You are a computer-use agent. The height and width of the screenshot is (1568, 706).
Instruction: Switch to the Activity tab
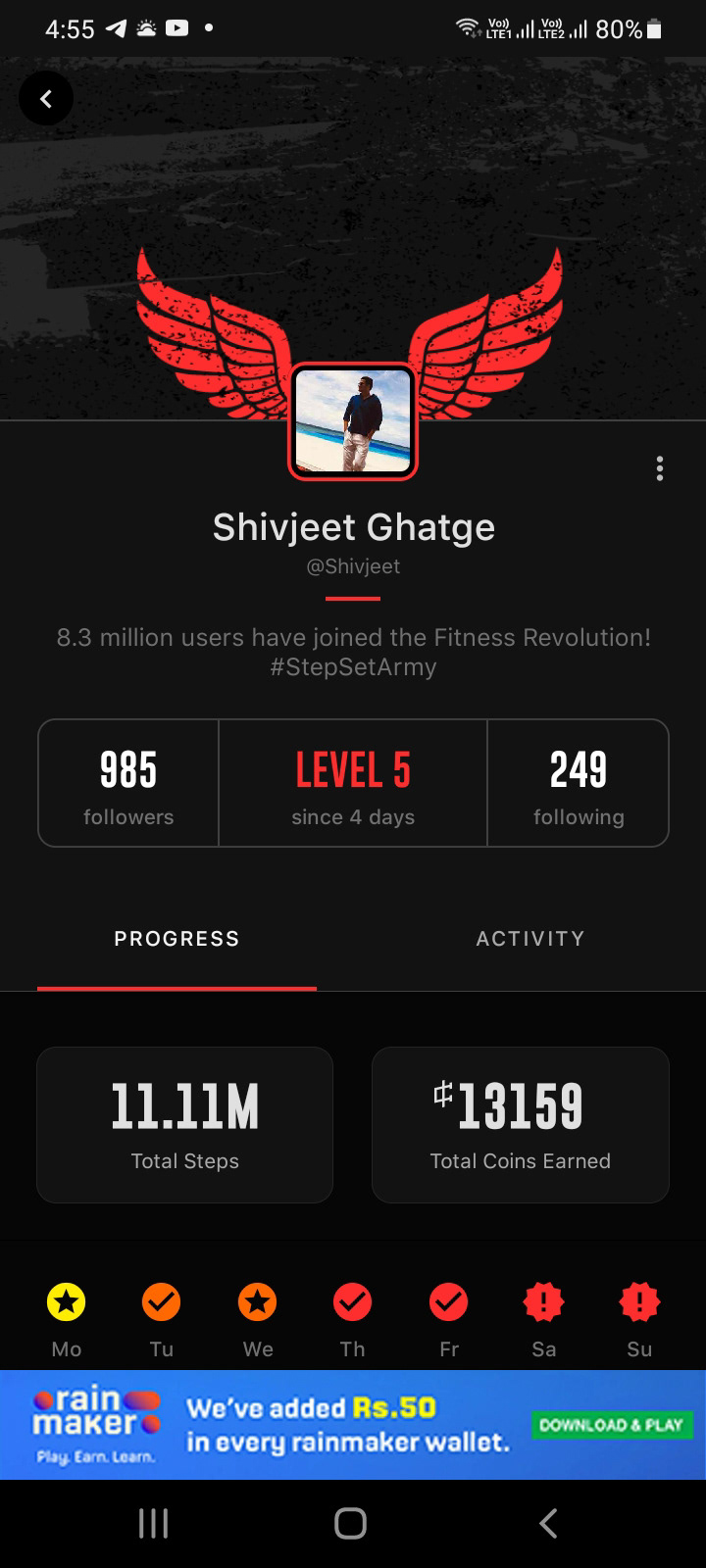click(x=529, y=939)
